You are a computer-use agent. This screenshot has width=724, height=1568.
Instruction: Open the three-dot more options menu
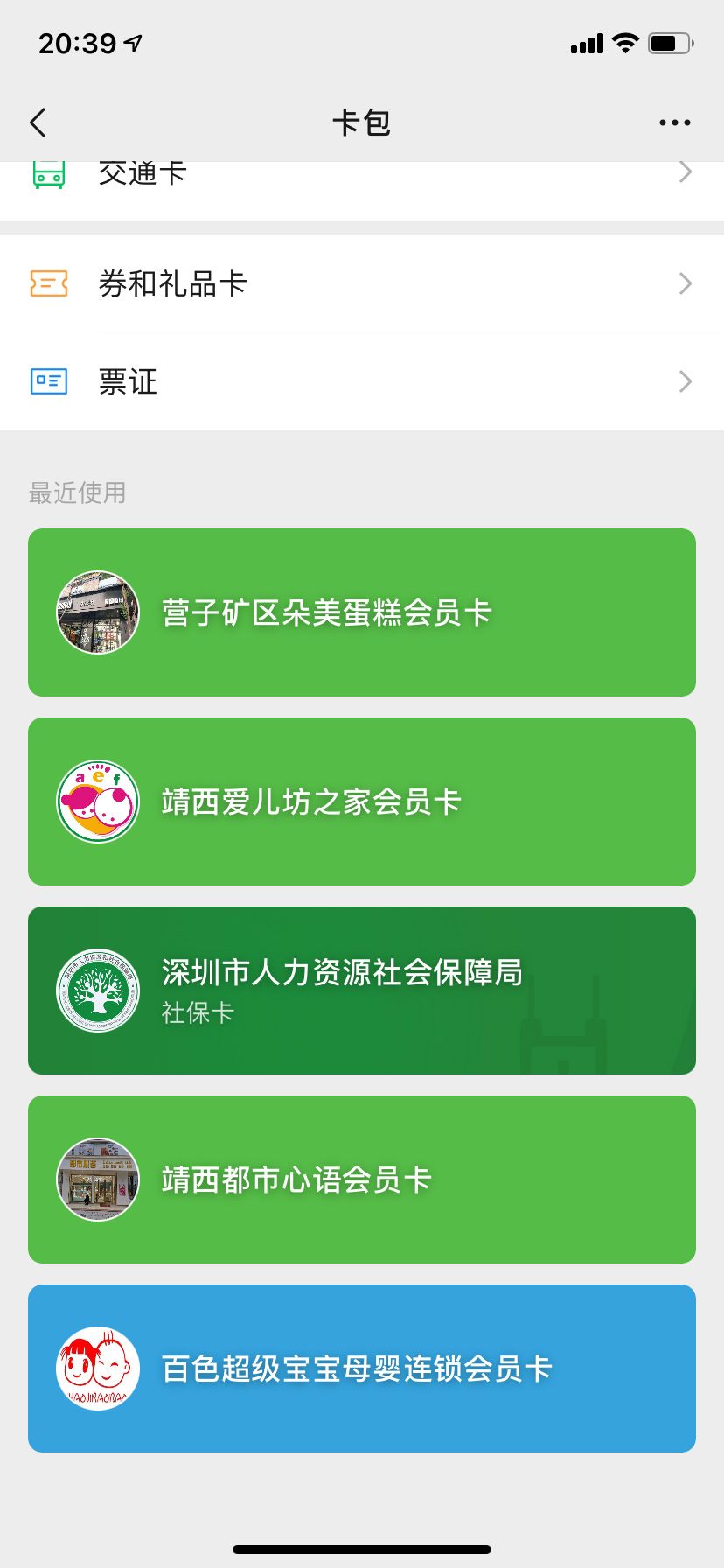[x=674, y=122]
